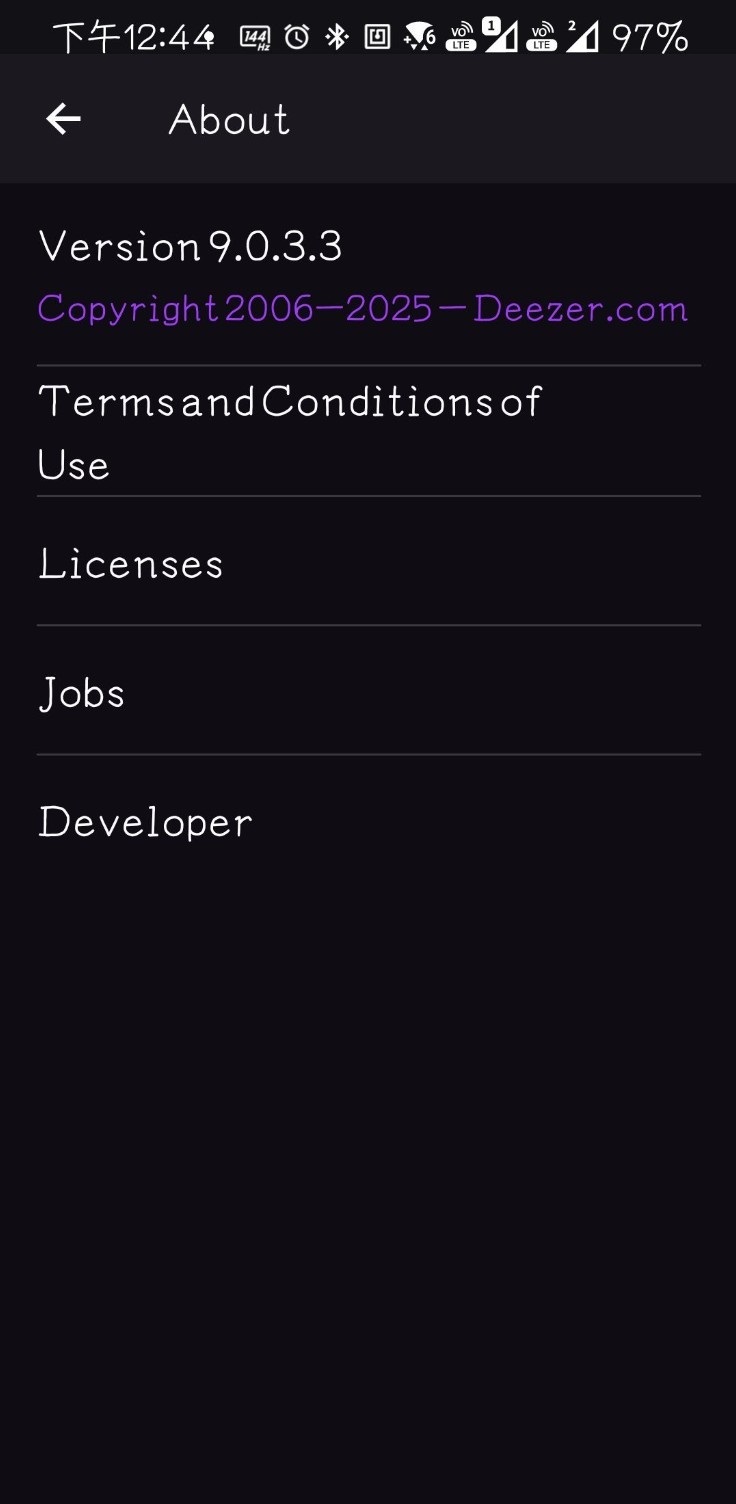
Task: Tap the Version 9.0.3.3 row
Action: point(190,246)
